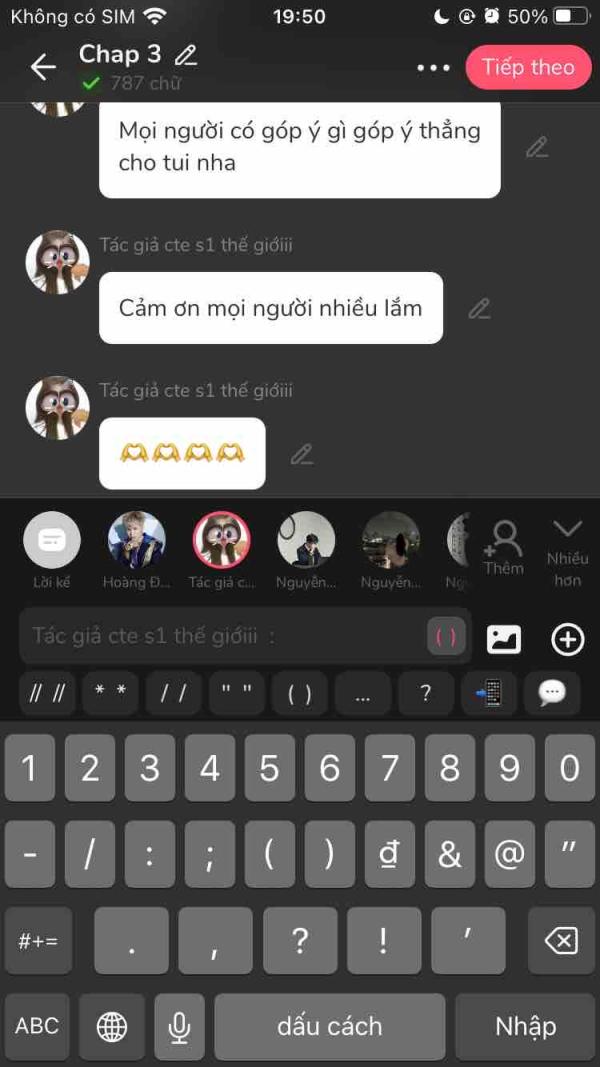The image size is (600, 1067).
Task: Go back using the arrow
Action: (x=43, y=67)
